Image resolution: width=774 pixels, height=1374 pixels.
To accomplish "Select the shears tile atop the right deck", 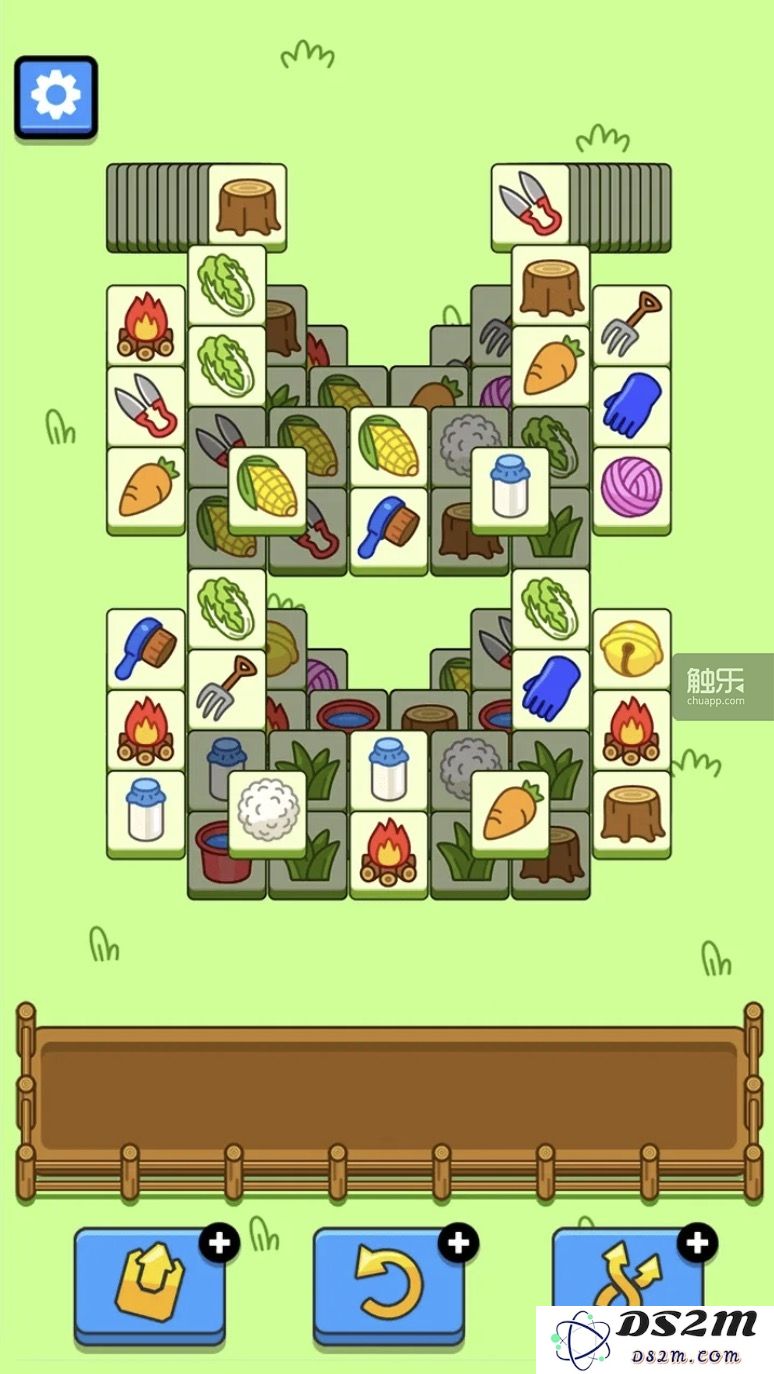I will (x=529, y=205).
